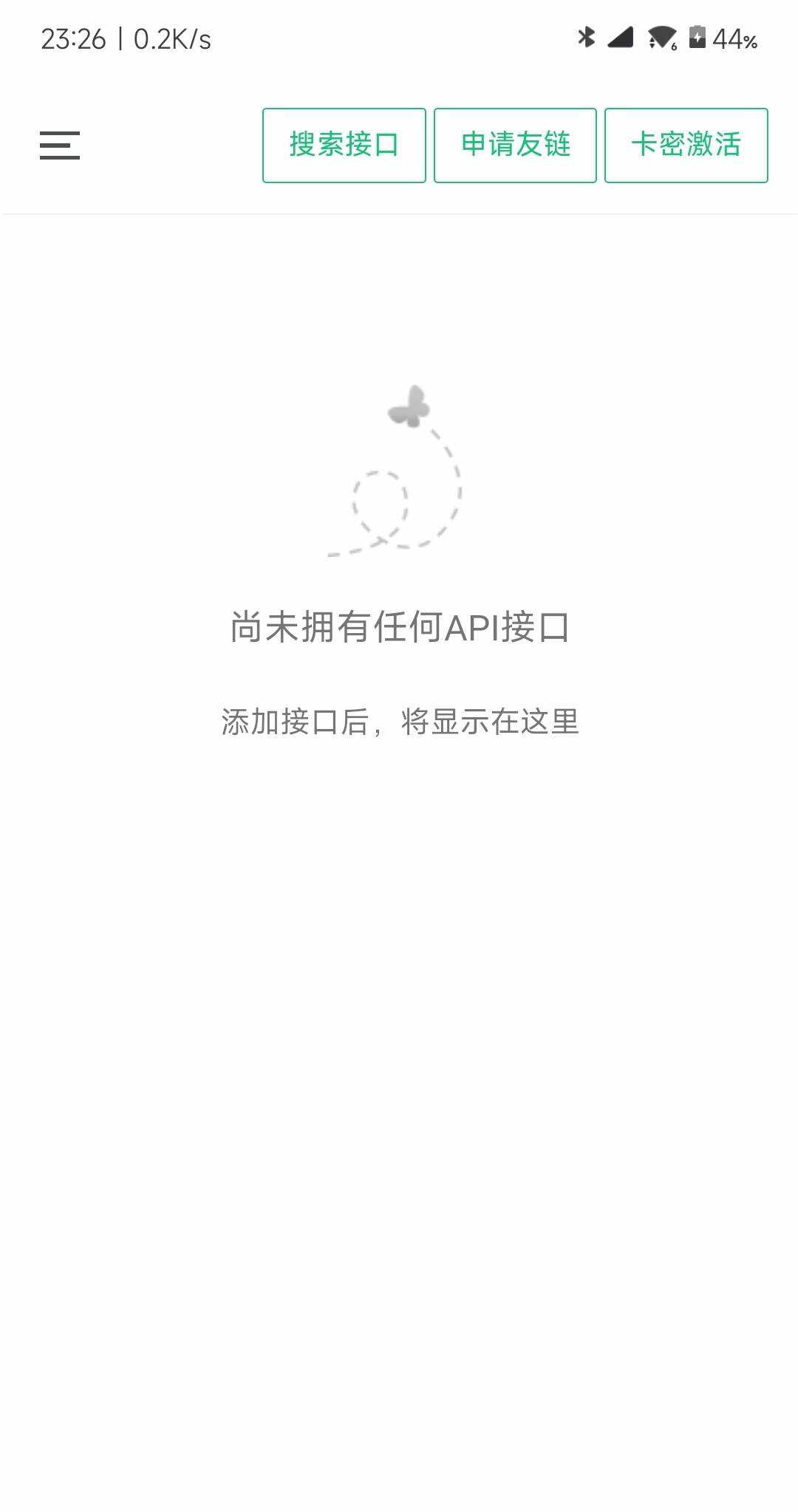The height and width of the screenshot is (1512, 798).
Task: Activate a card key via 卡密激活
Action: [x=686, y=146]
